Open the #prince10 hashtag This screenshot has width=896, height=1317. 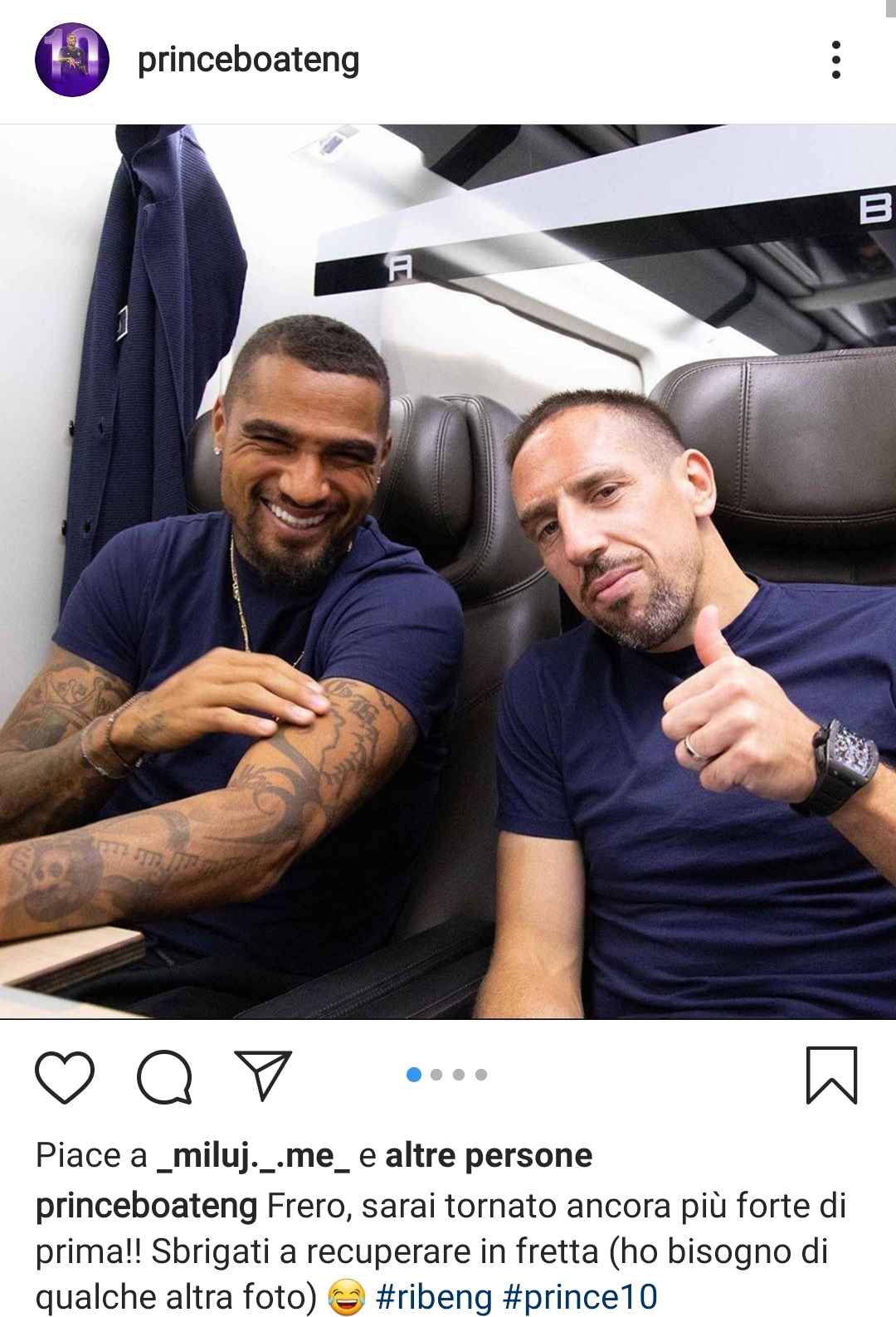[581, 1296]
